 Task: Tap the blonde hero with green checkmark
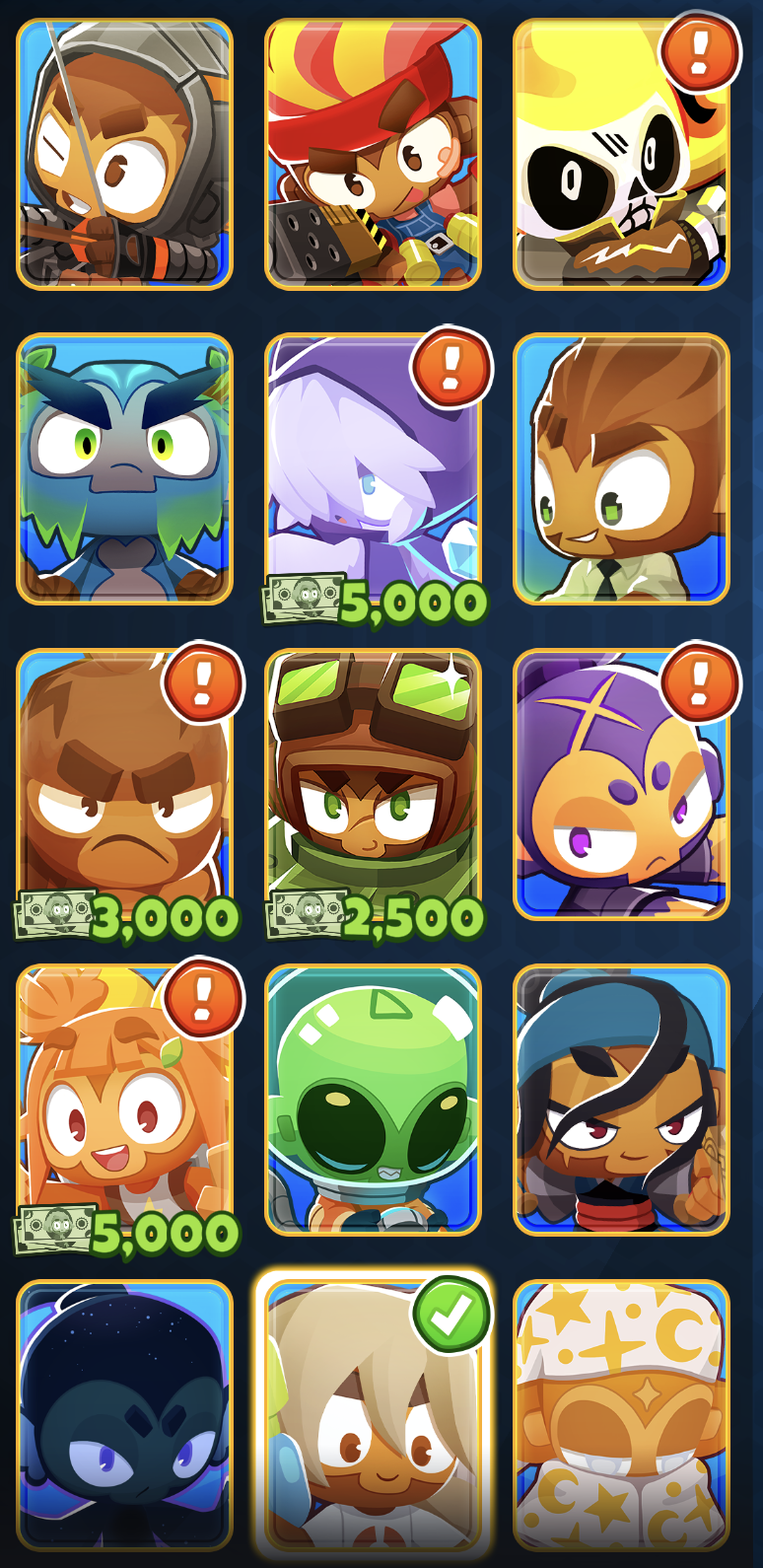click(x=373, y=1416)
